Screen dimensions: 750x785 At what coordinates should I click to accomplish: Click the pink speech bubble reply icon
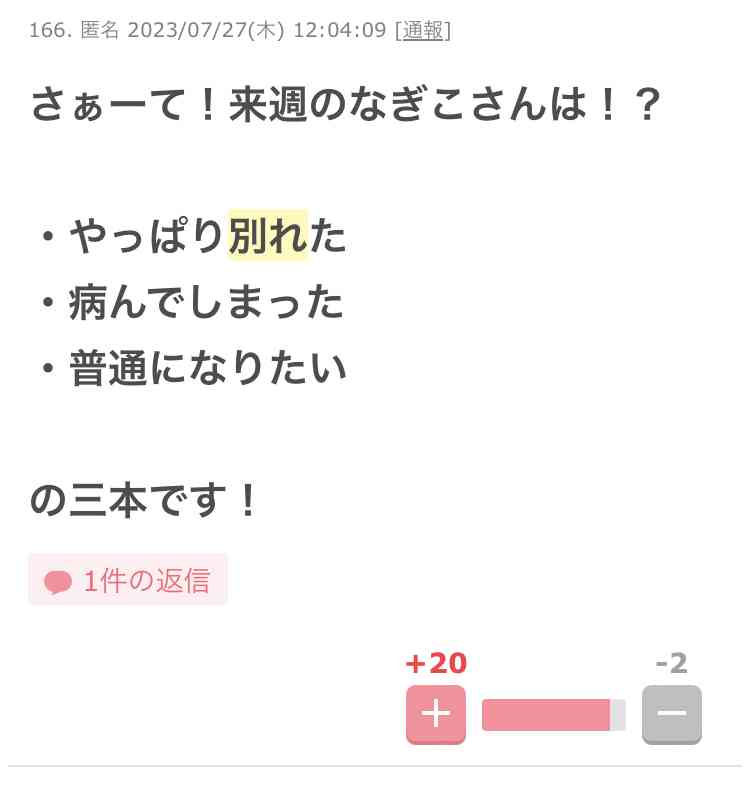(x=58, y=580)
